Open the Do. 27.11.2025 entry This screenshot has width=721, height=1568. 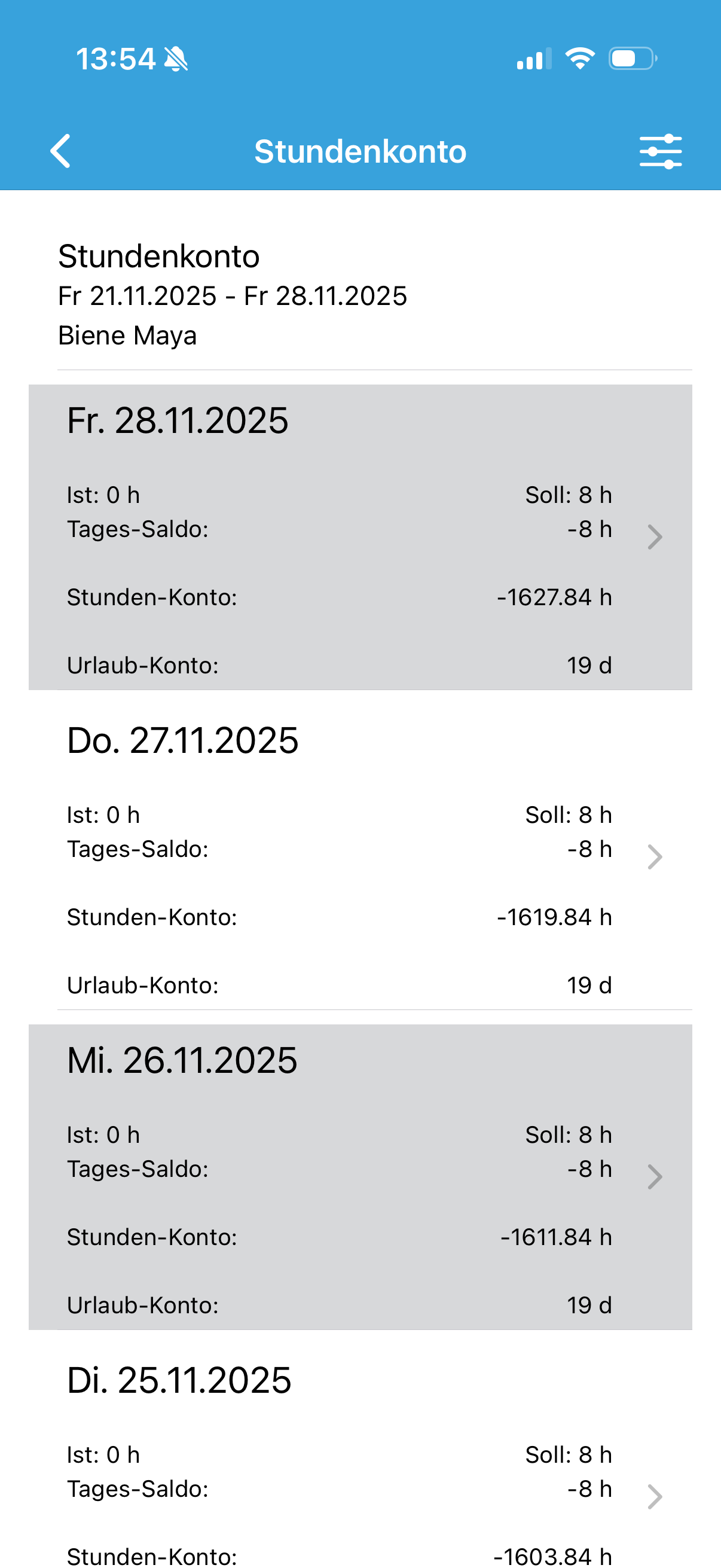(x=360, y=857)
